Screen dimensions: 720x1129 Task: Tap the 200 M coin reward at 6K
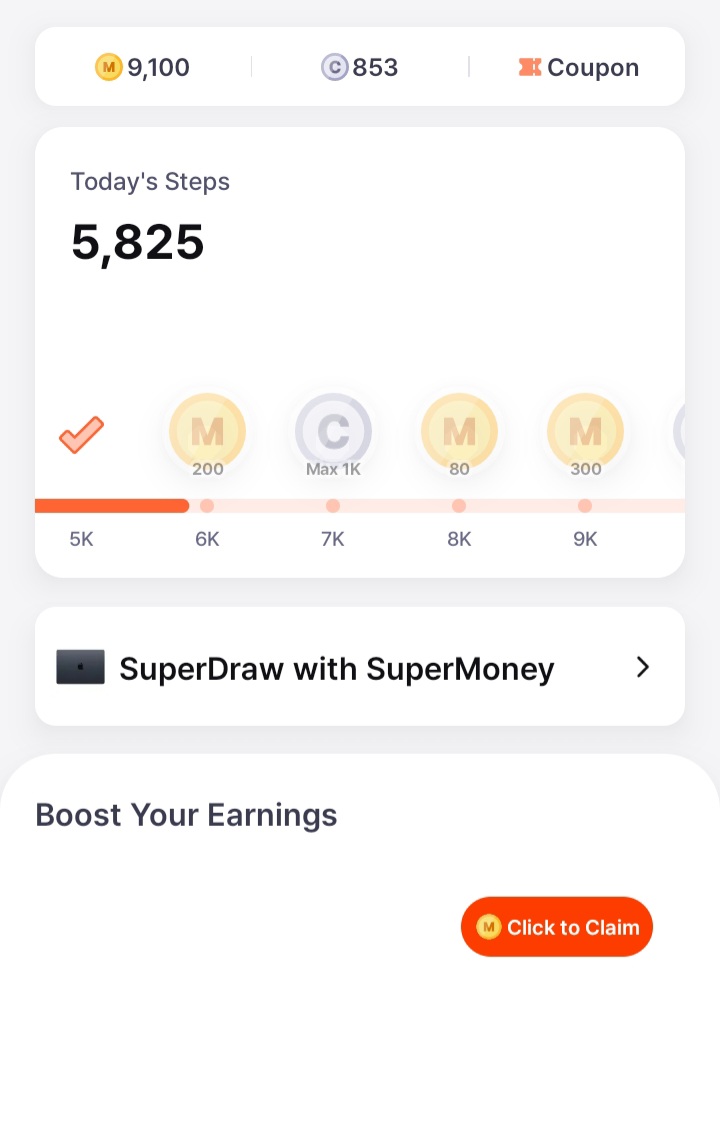[x=207, y=432]
